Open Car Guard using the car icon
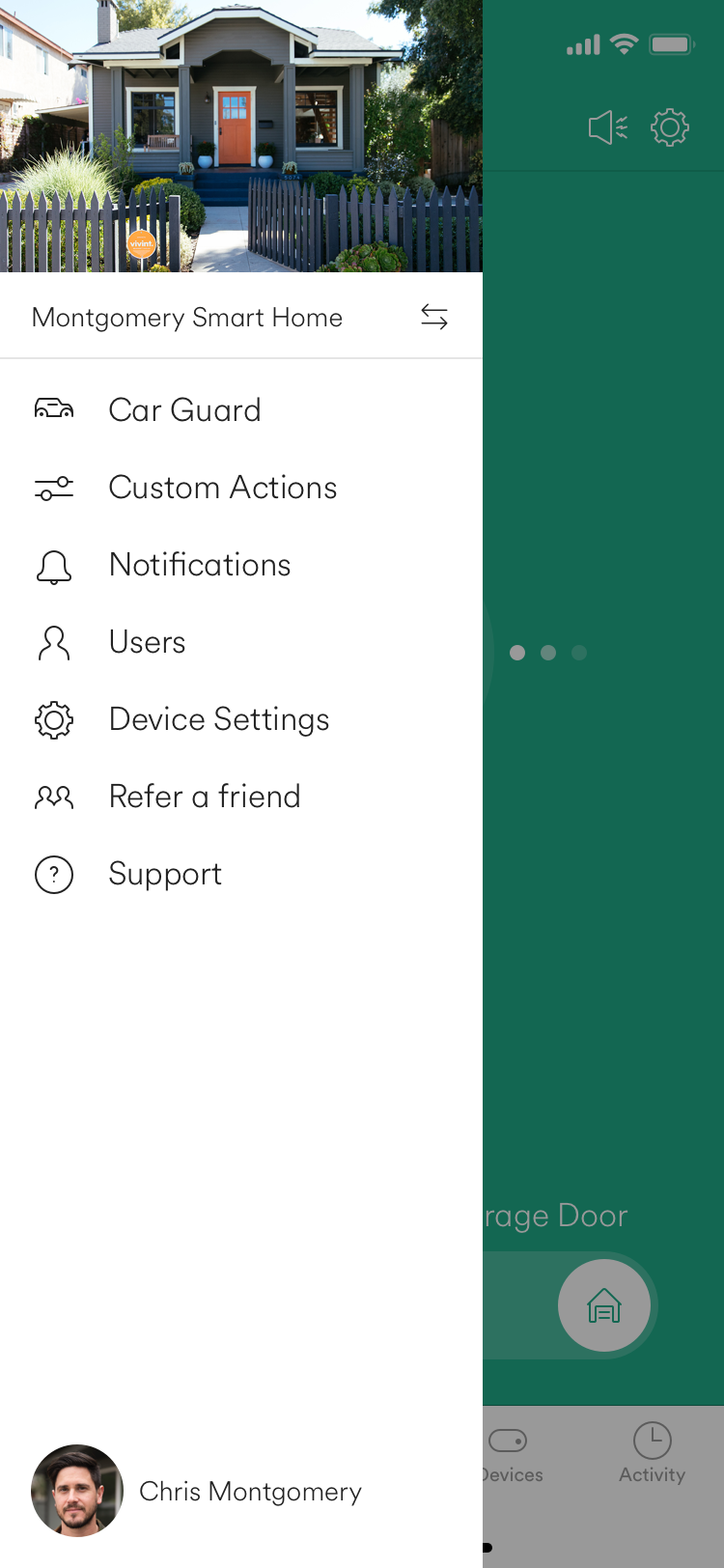724x1568 pixels. [54, 409]
